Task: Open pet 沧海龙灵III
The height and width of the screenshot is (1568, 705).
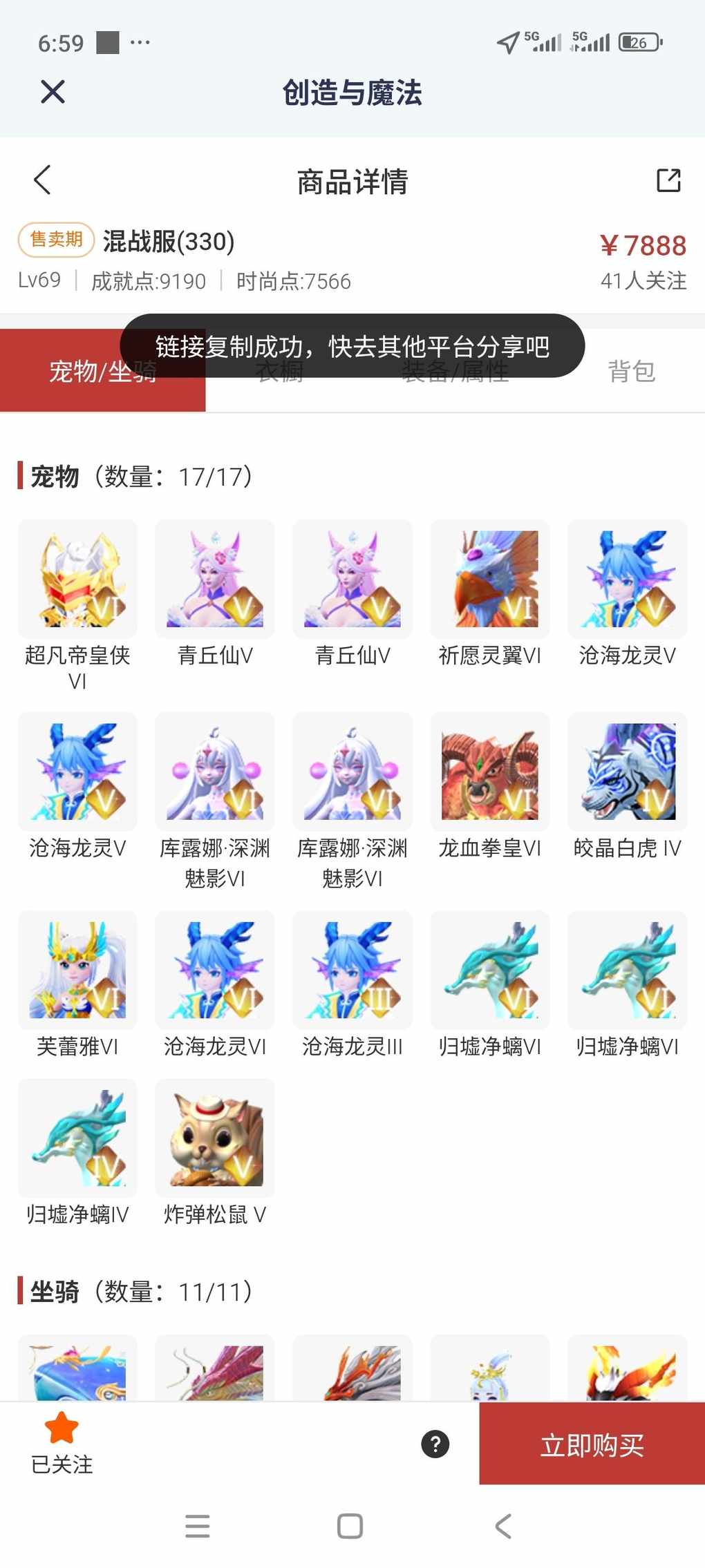Action: pyautogui.click(x=352, y=970)
